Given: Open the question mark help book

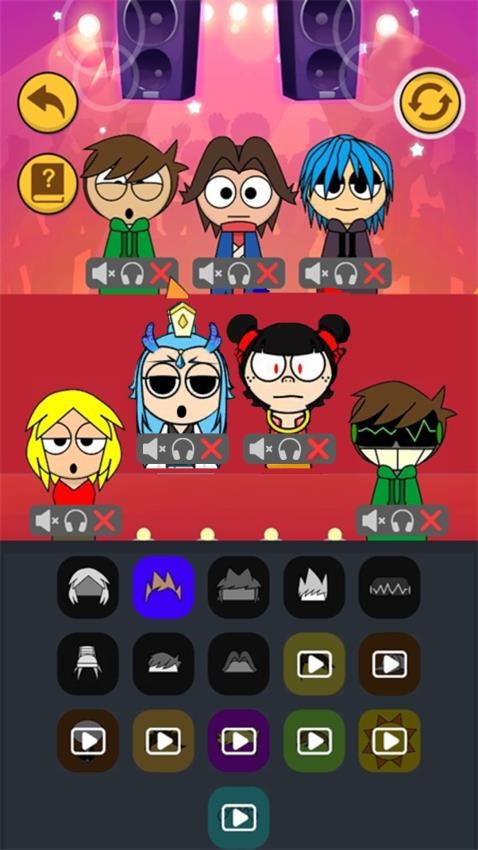Looking at the screenshot, I should pos(48,184).
